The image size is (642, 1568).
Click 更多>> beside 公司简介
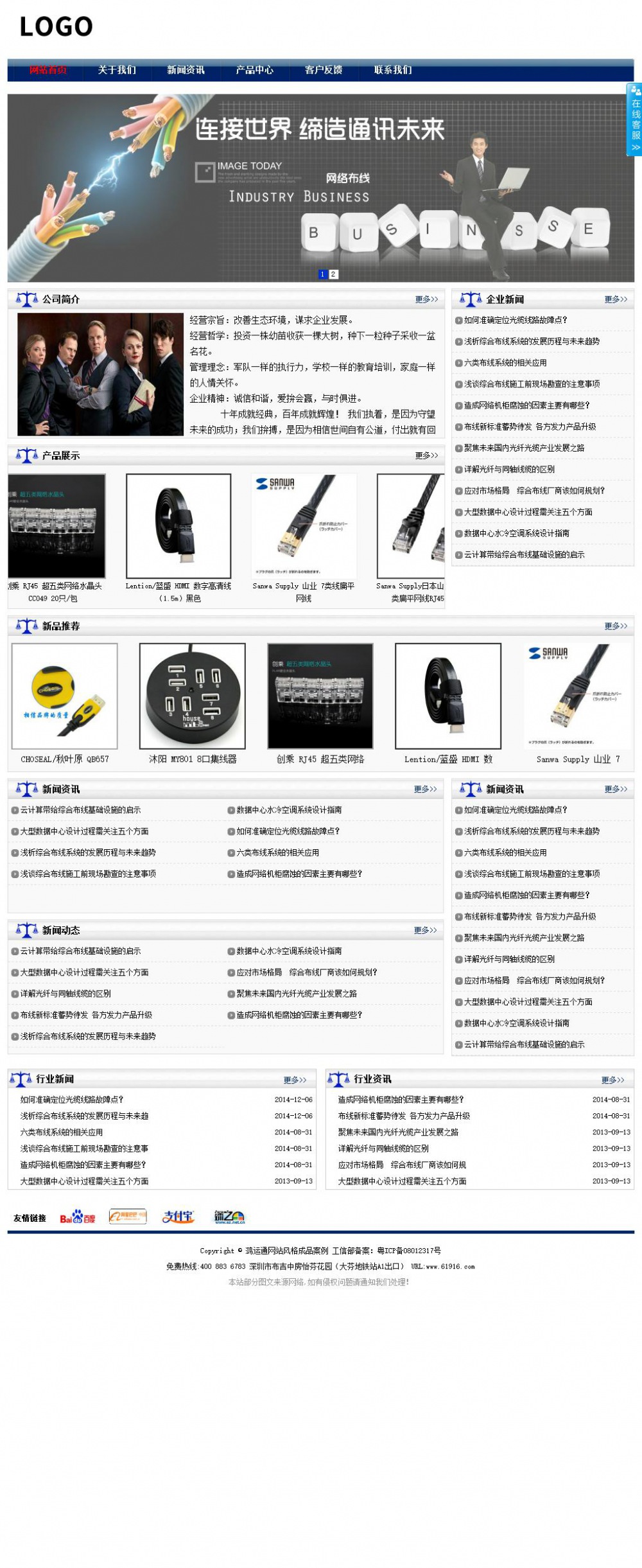click(426, 297)
